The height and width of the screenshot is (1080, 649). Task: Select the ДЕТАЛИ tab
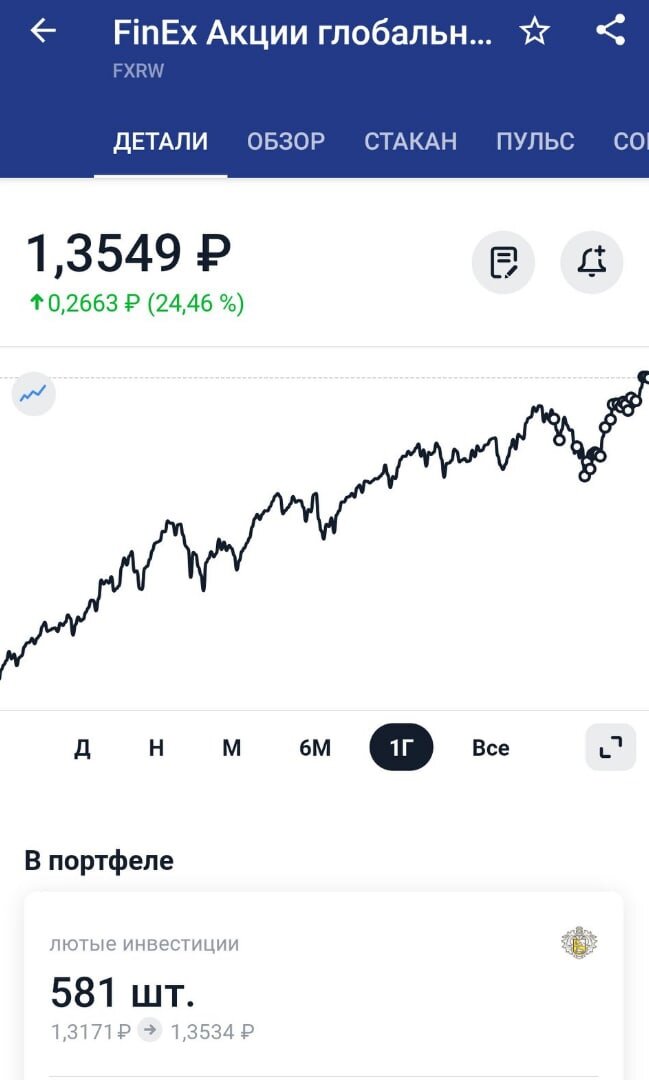pyautogui.click(x=160, y=141)
